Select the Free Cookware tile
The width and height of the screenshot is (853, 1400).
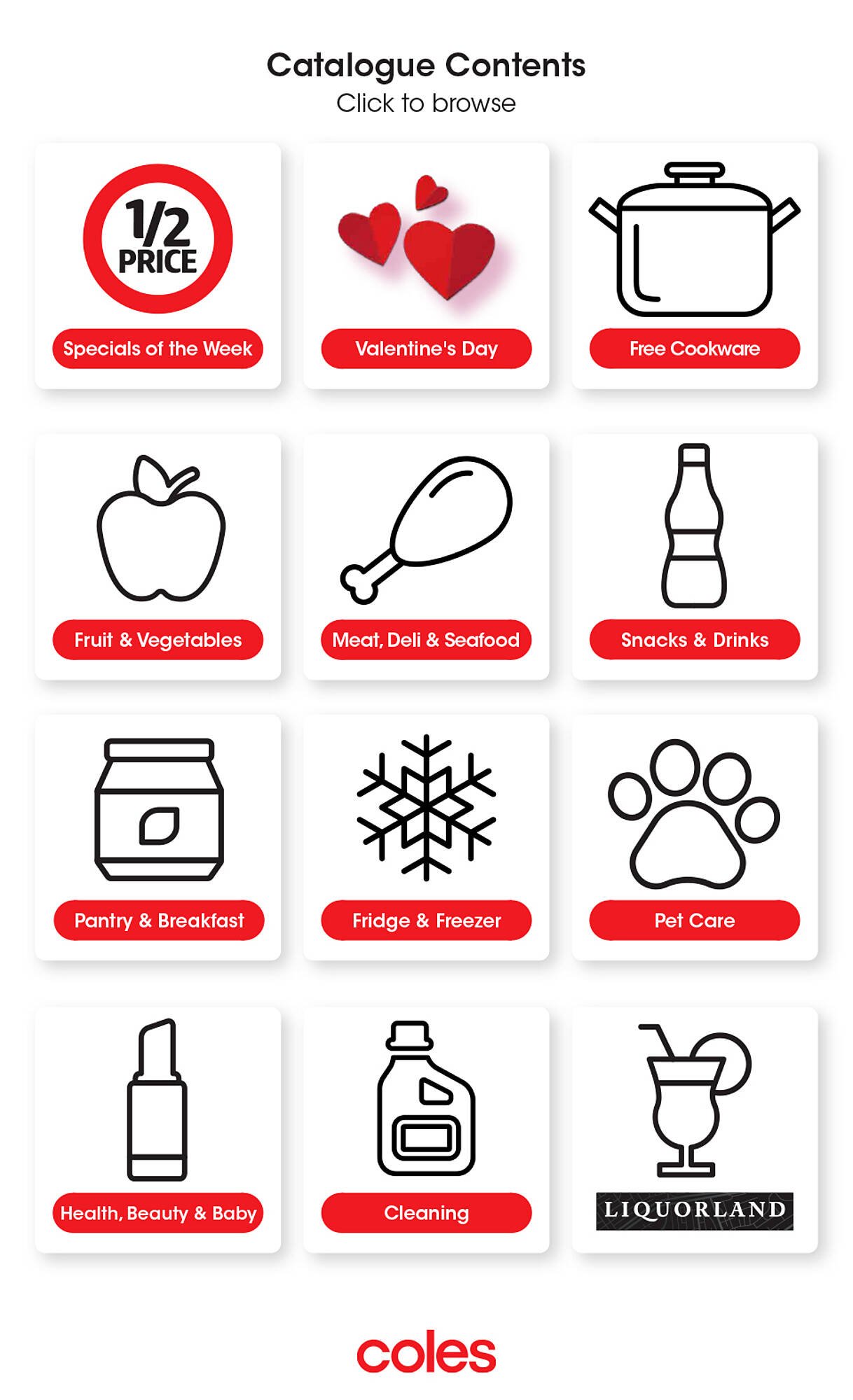[695, 348]
